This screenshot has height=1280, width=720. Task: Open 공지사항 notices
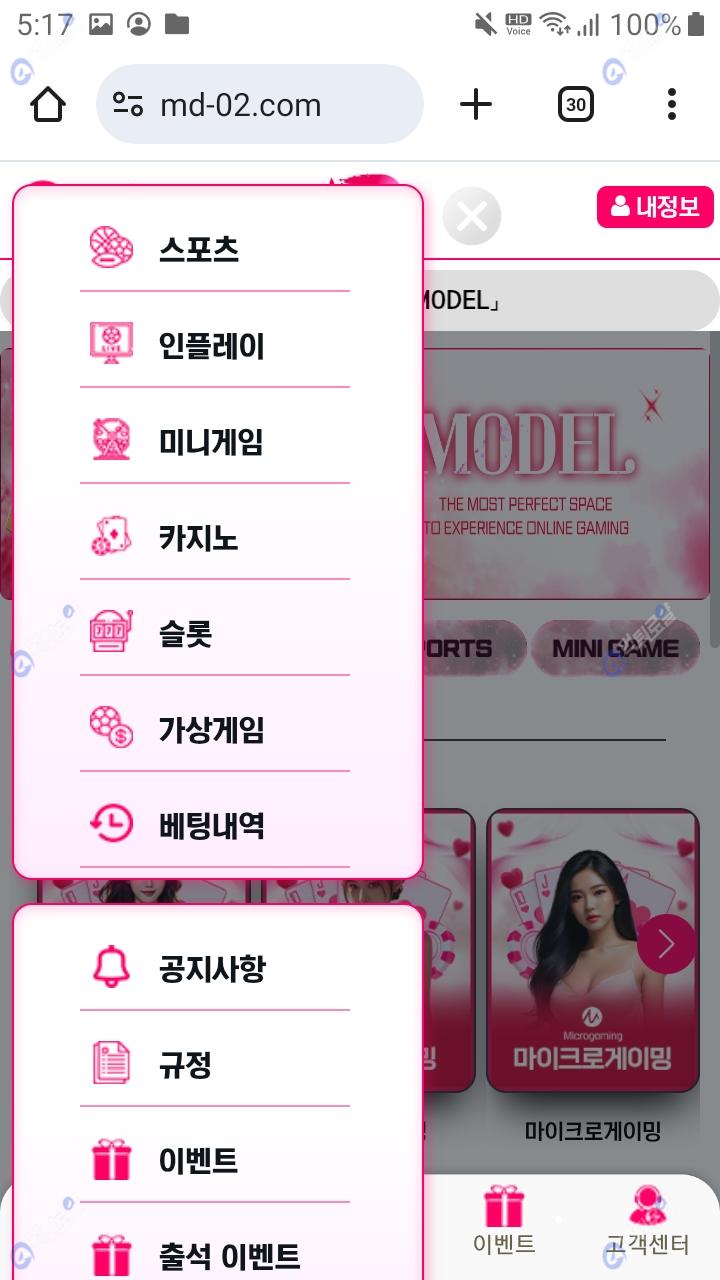[214, 968]
